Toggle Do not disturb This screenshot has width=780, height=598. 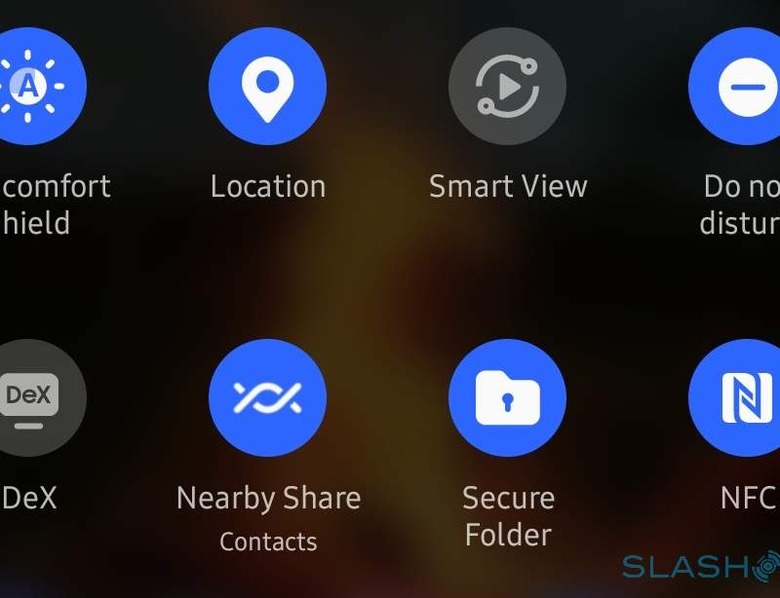pyautogui.click(x=740, y=86)
